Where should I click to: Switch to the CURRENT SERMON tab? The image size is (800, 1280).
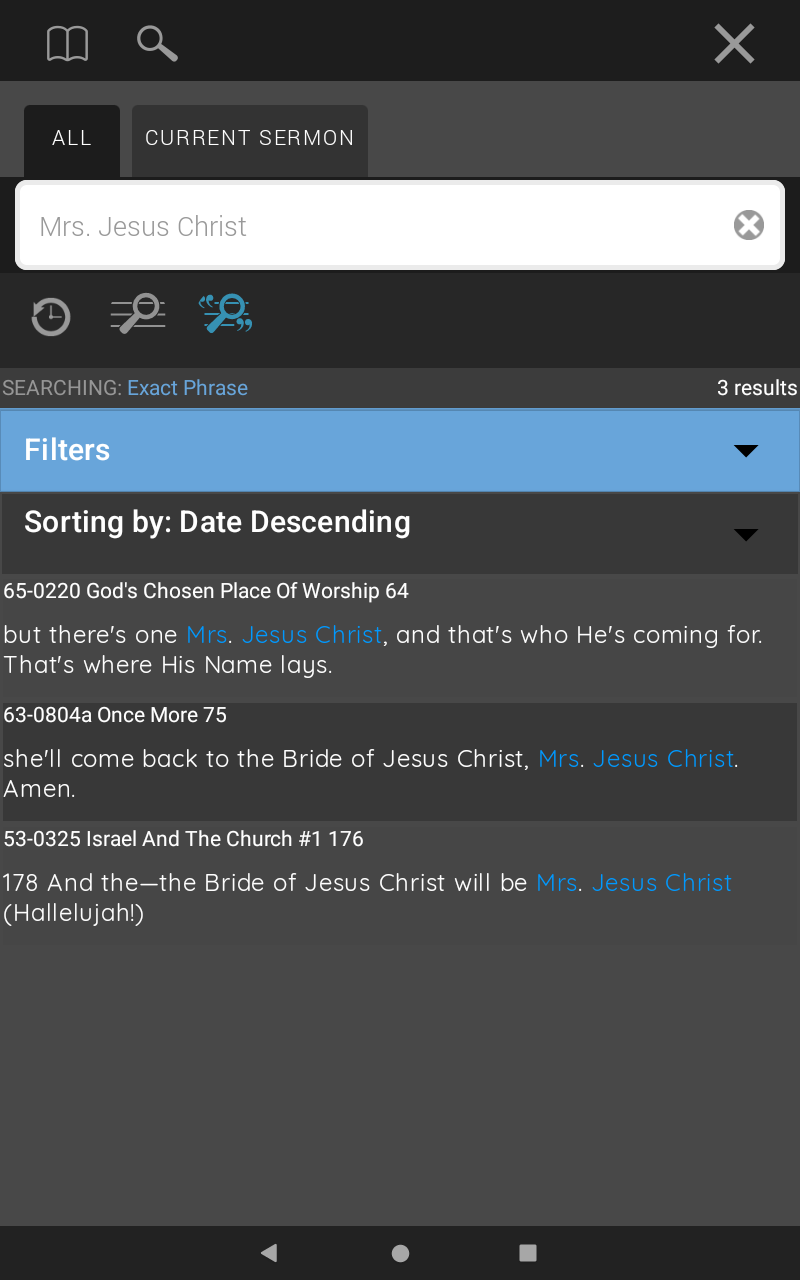pos(250,139)
